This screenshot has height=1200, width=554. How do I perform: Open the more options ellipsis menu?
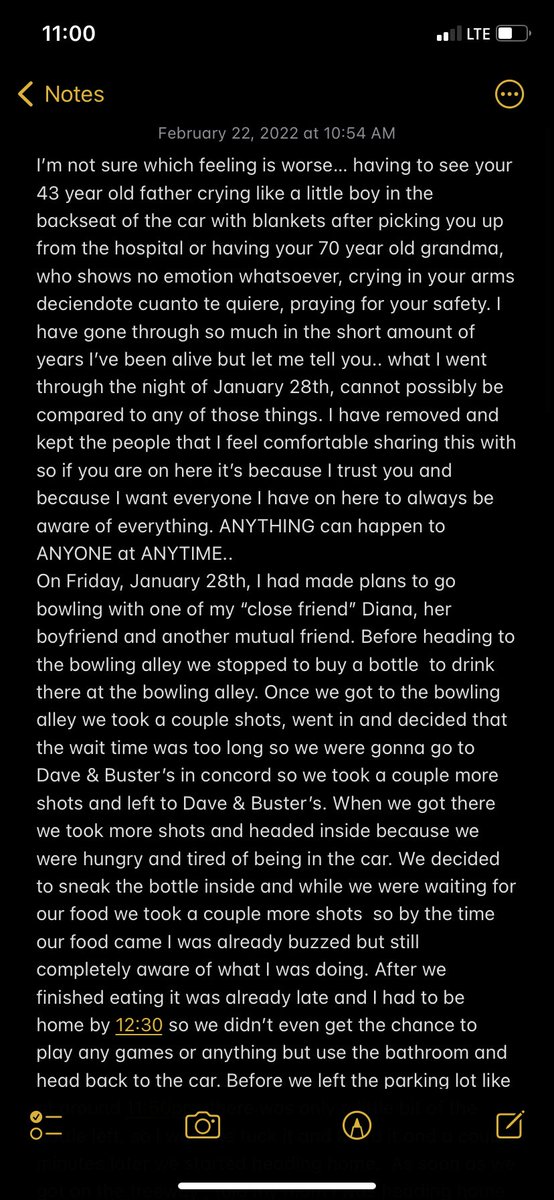pyautogui.click(x=510, y=95)
